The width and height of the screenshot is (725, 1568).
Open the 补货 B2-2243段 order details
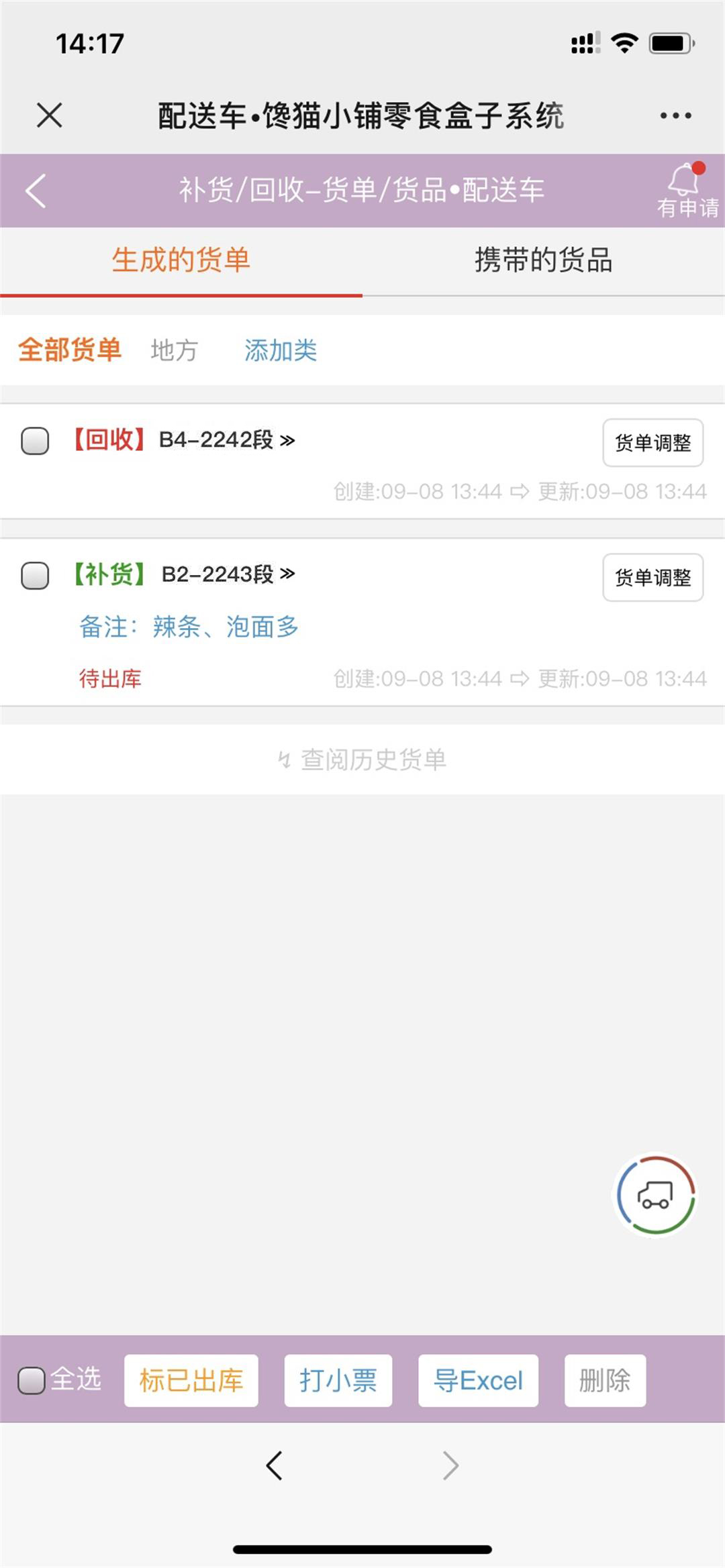coord(227,574)
